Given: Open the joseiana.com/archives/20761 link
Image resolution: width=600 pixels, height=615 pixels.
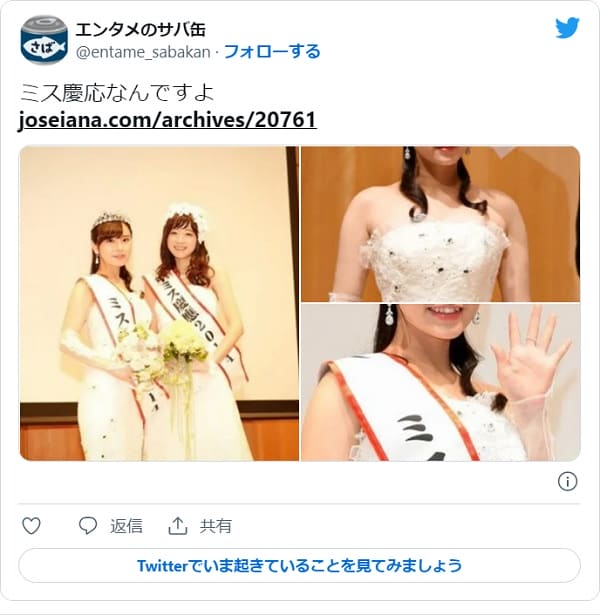Looking at the screenshot, I should [168, 120].
